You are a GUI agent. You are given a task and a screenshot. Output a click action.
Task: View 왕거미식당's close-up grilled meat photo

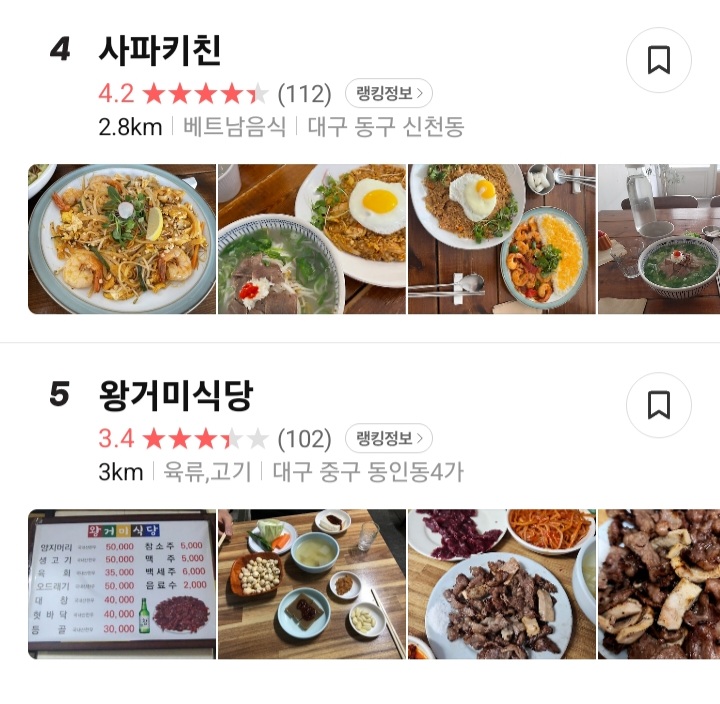(659, 584)
